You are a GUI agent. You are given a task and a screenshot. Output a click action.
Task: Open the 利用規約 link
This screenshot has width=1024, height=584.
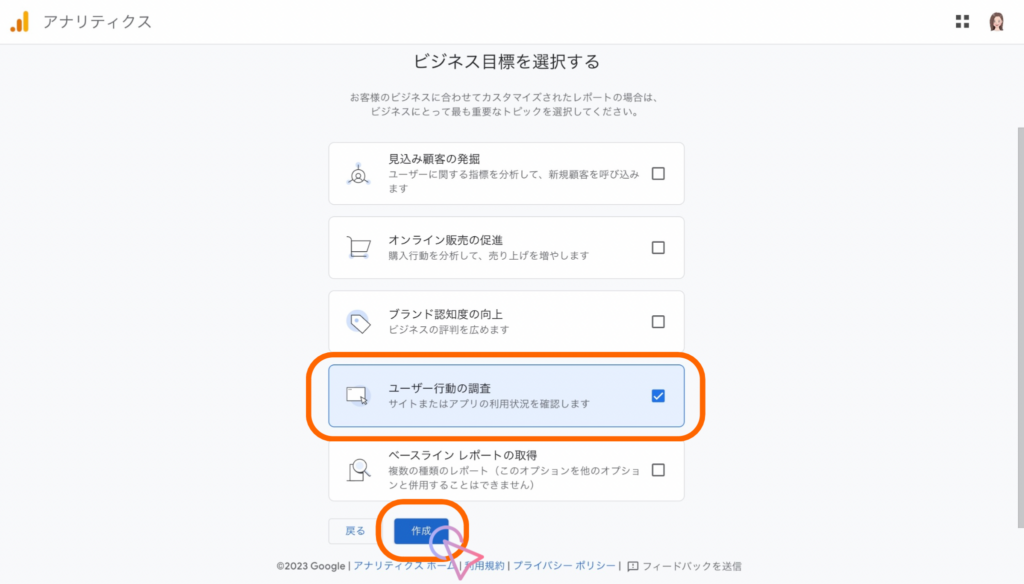(x=487, y=566)
